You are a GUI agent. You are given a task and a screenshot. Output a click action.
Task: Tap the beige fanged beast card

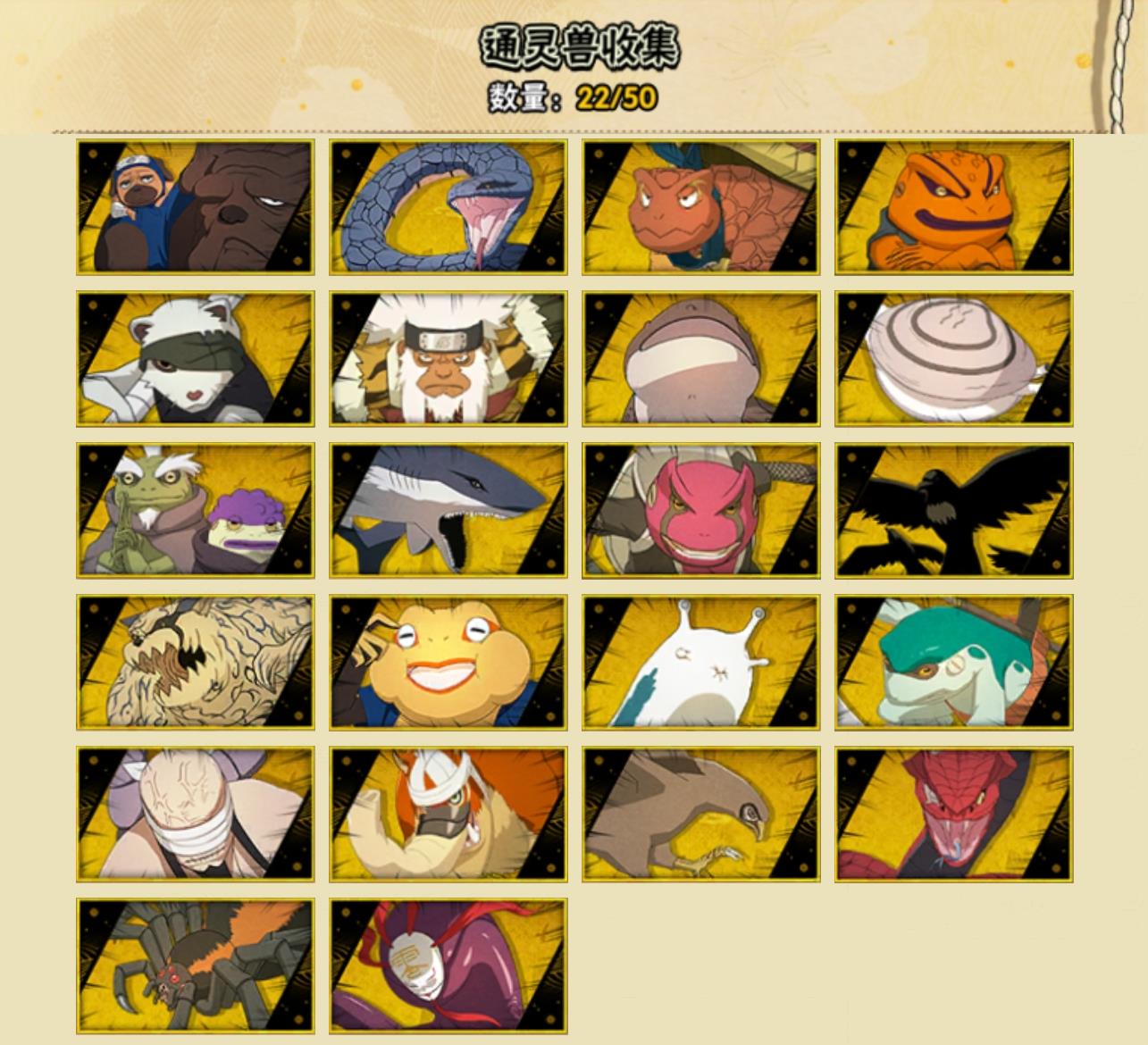pyautogui.click(x=195, y=663)
